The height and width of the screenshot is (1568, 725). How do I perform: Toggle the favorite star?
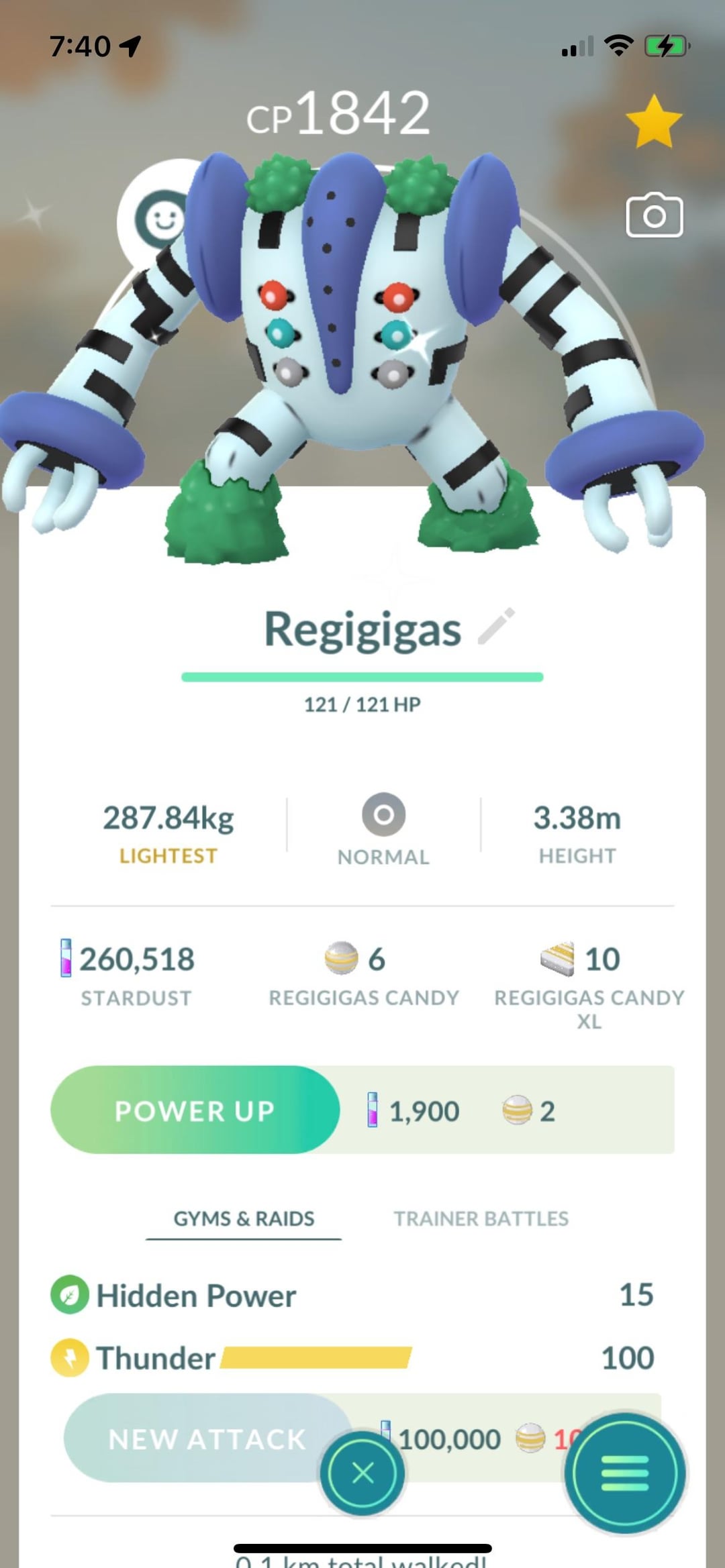pyautogui.click(x=653, y=121)
